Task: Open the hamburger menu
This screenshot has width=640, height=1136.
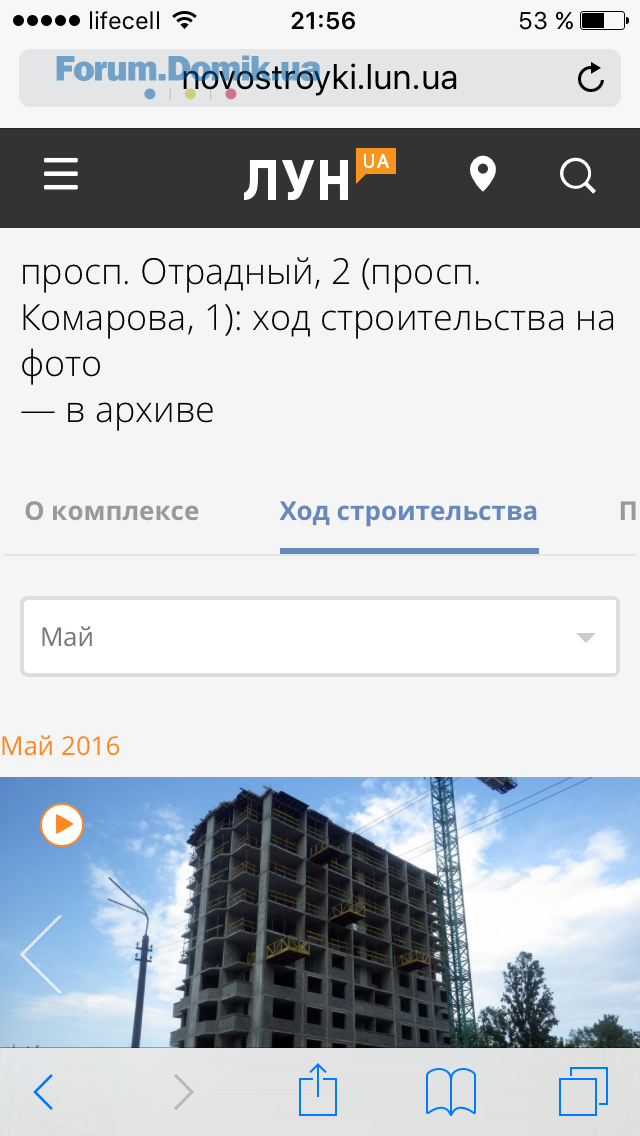Action: pos(61,176)
